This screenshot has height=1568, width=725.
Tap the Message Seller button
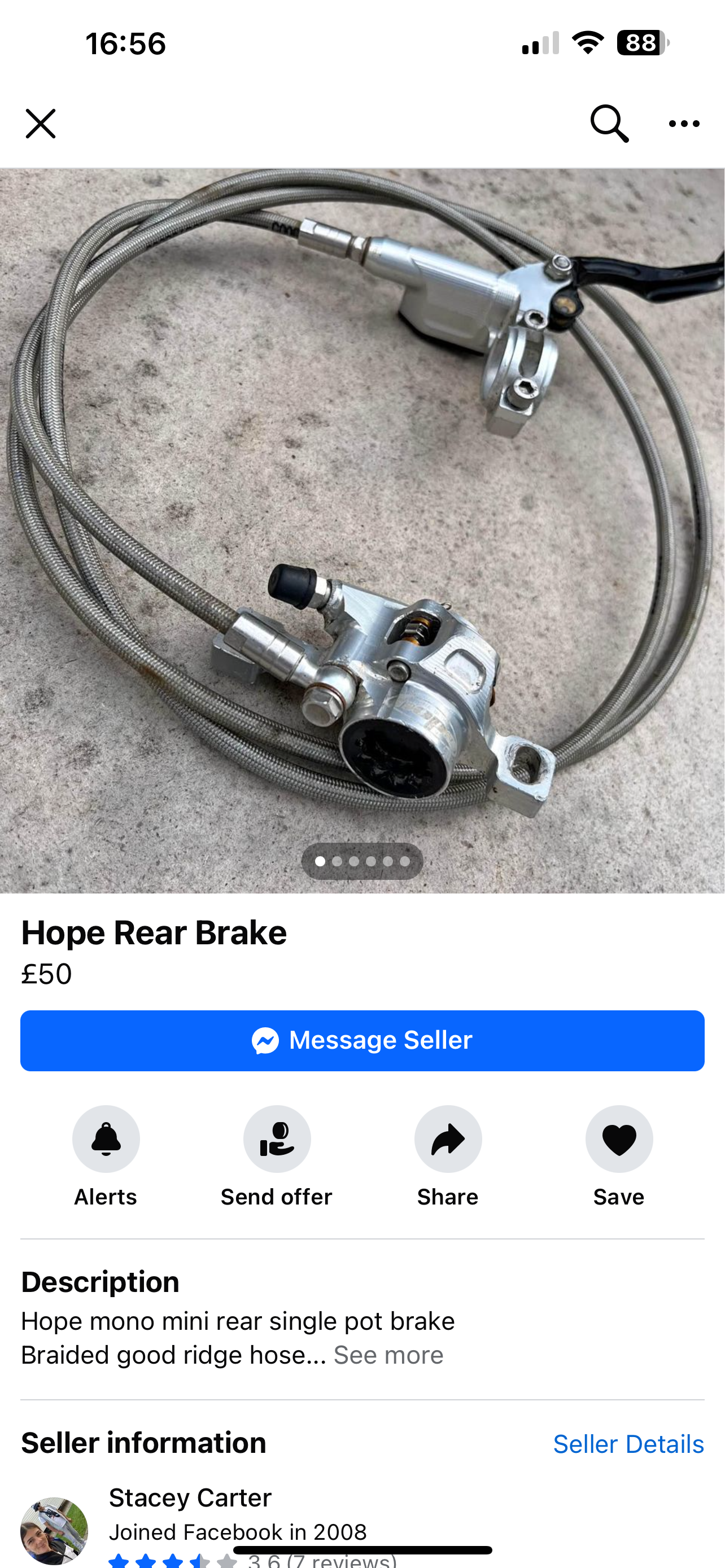pos(362,1040)
